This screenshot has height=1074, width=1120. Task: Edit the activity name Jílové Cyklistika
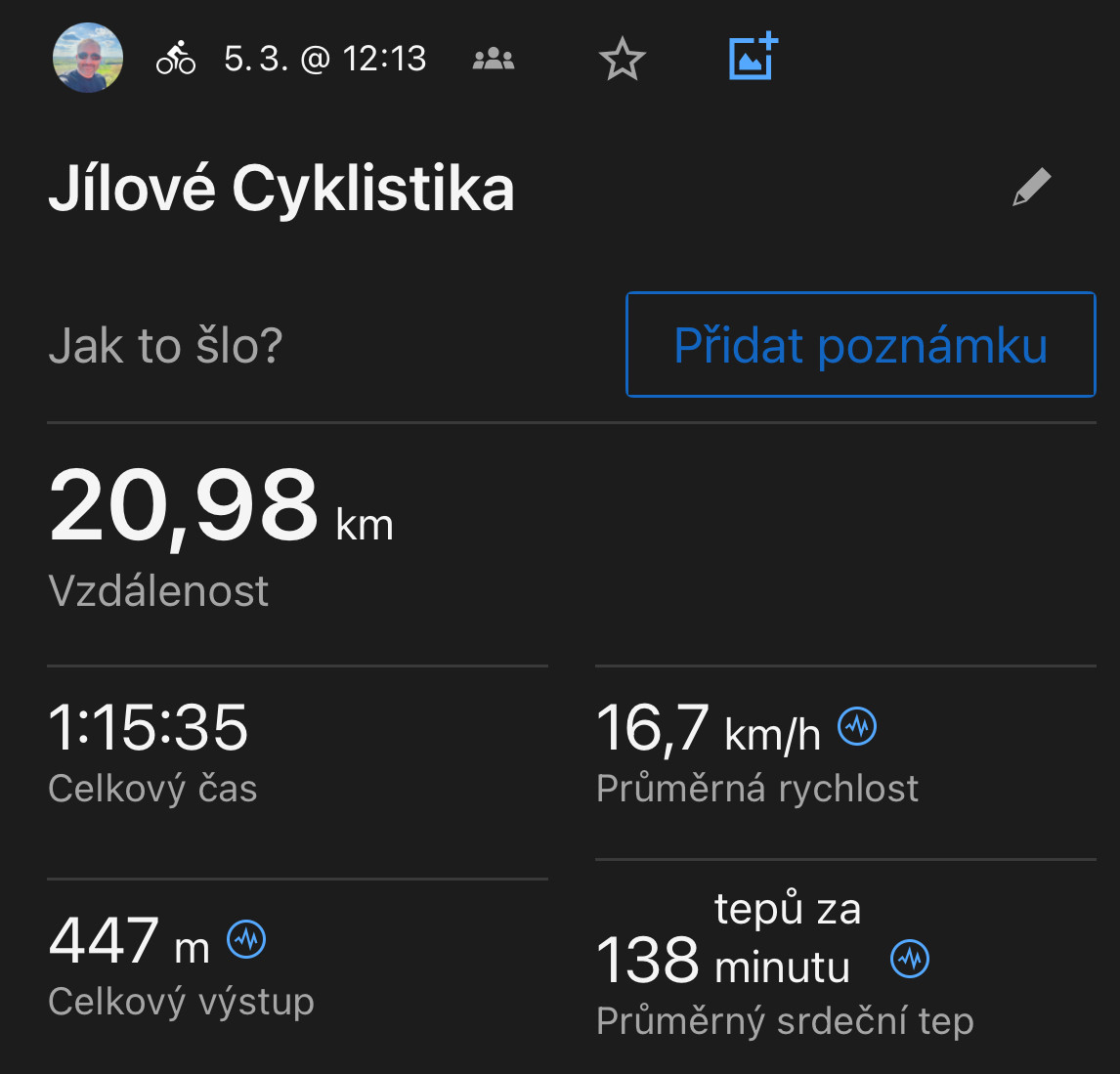click(x=1031, y=188)
